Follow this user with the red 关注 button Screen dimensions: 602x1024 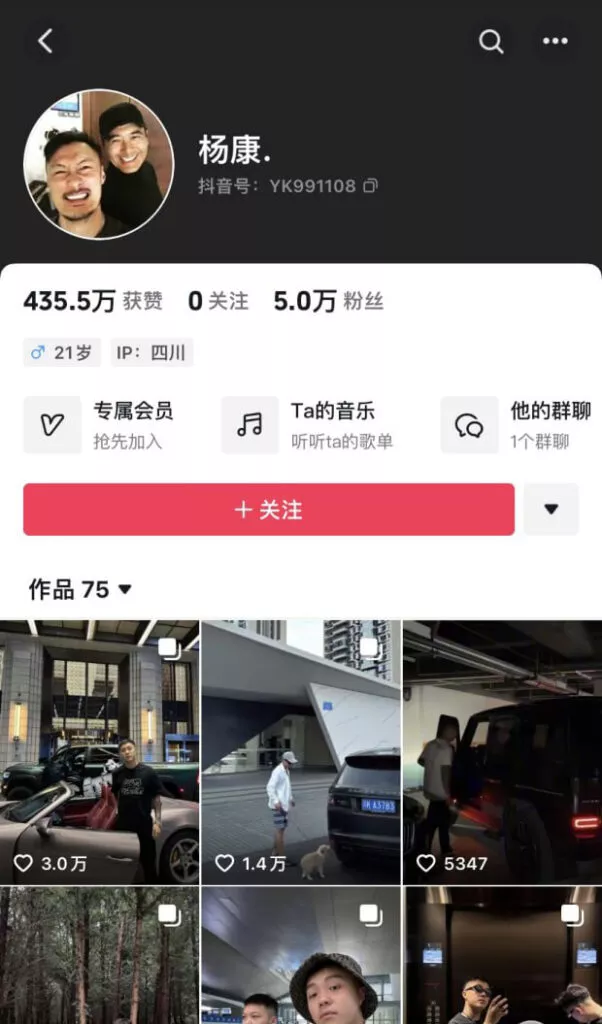point(268,510)
